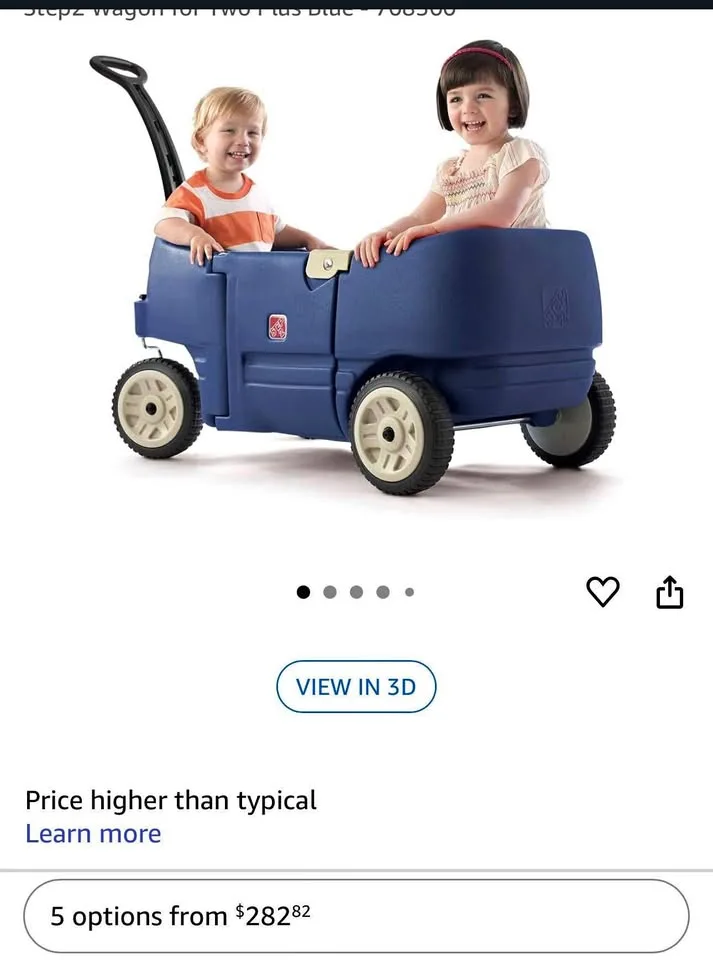
Task: Add the wagon to your wish list
Action: click(x=602, y=592)
